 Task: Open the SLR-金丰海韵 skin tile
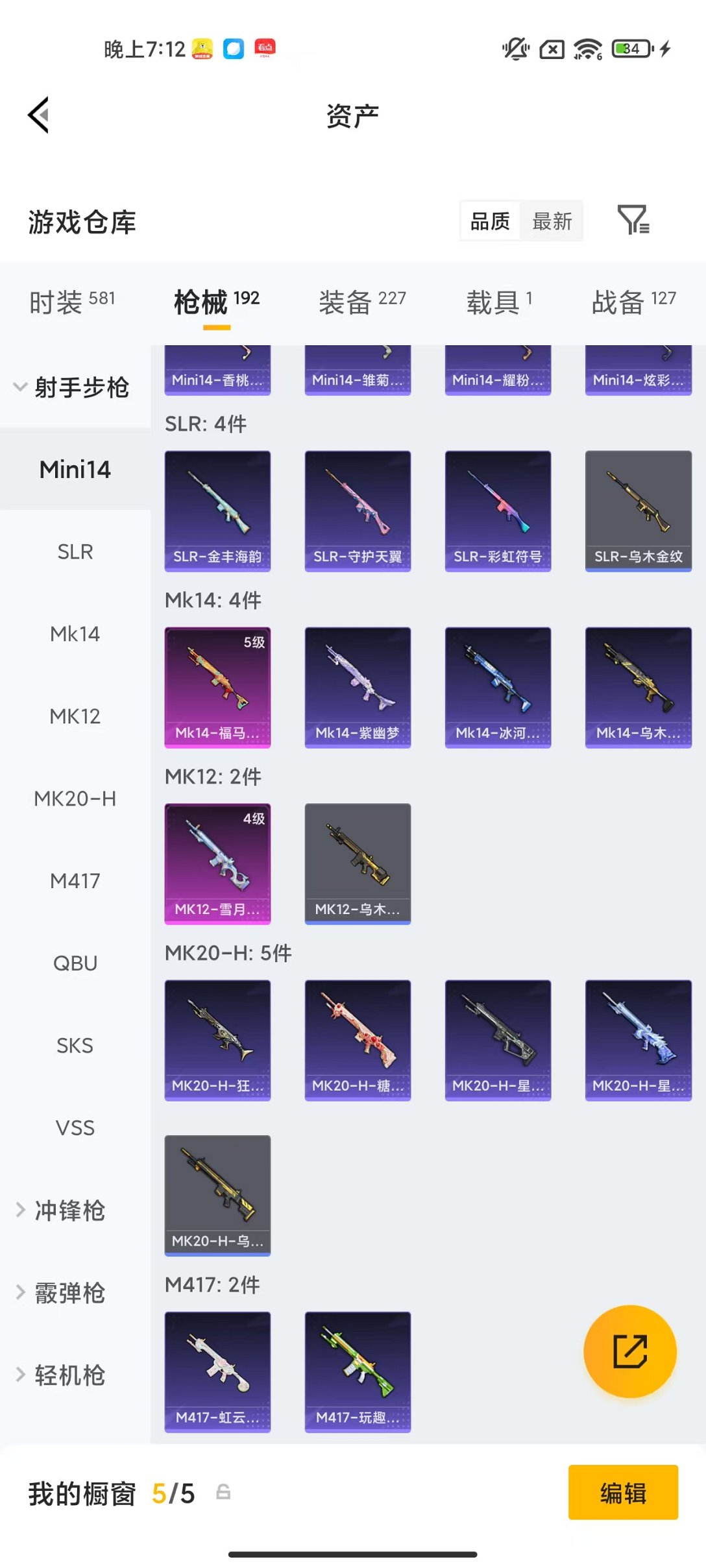coord(217,511)
